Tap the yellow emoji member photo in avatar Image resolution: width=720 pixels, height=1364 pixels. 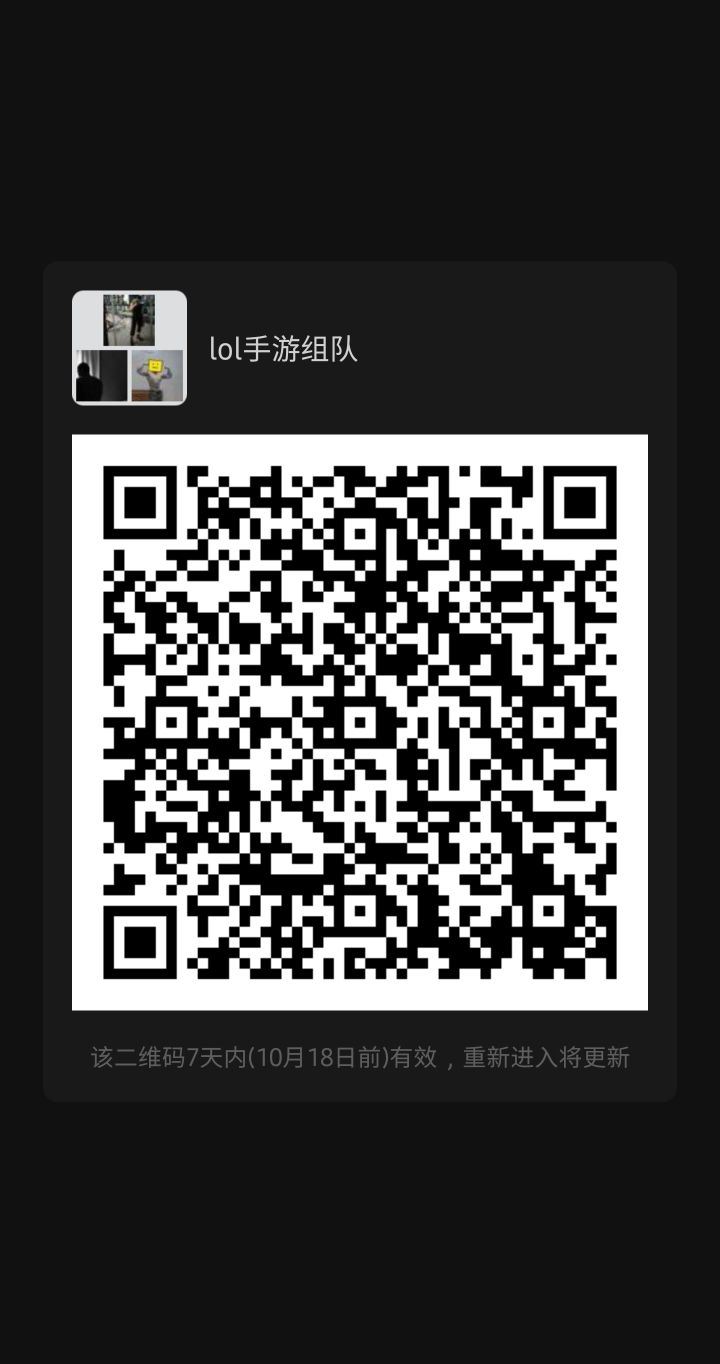157,374
